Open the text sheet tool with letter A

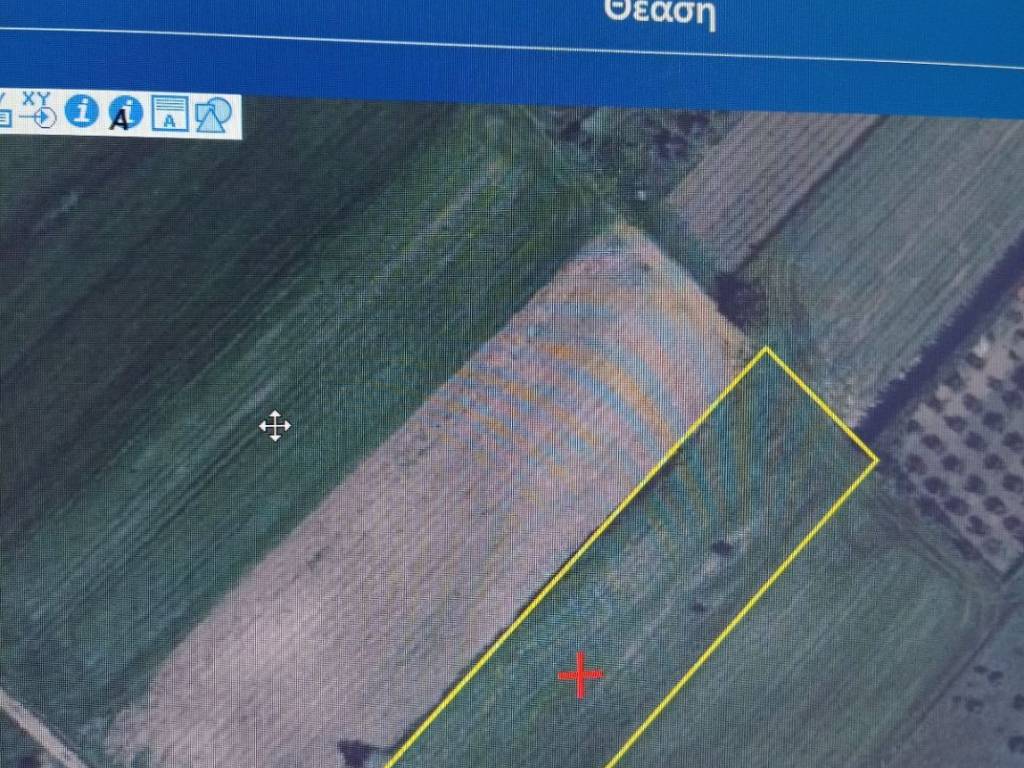pos(171,115)
